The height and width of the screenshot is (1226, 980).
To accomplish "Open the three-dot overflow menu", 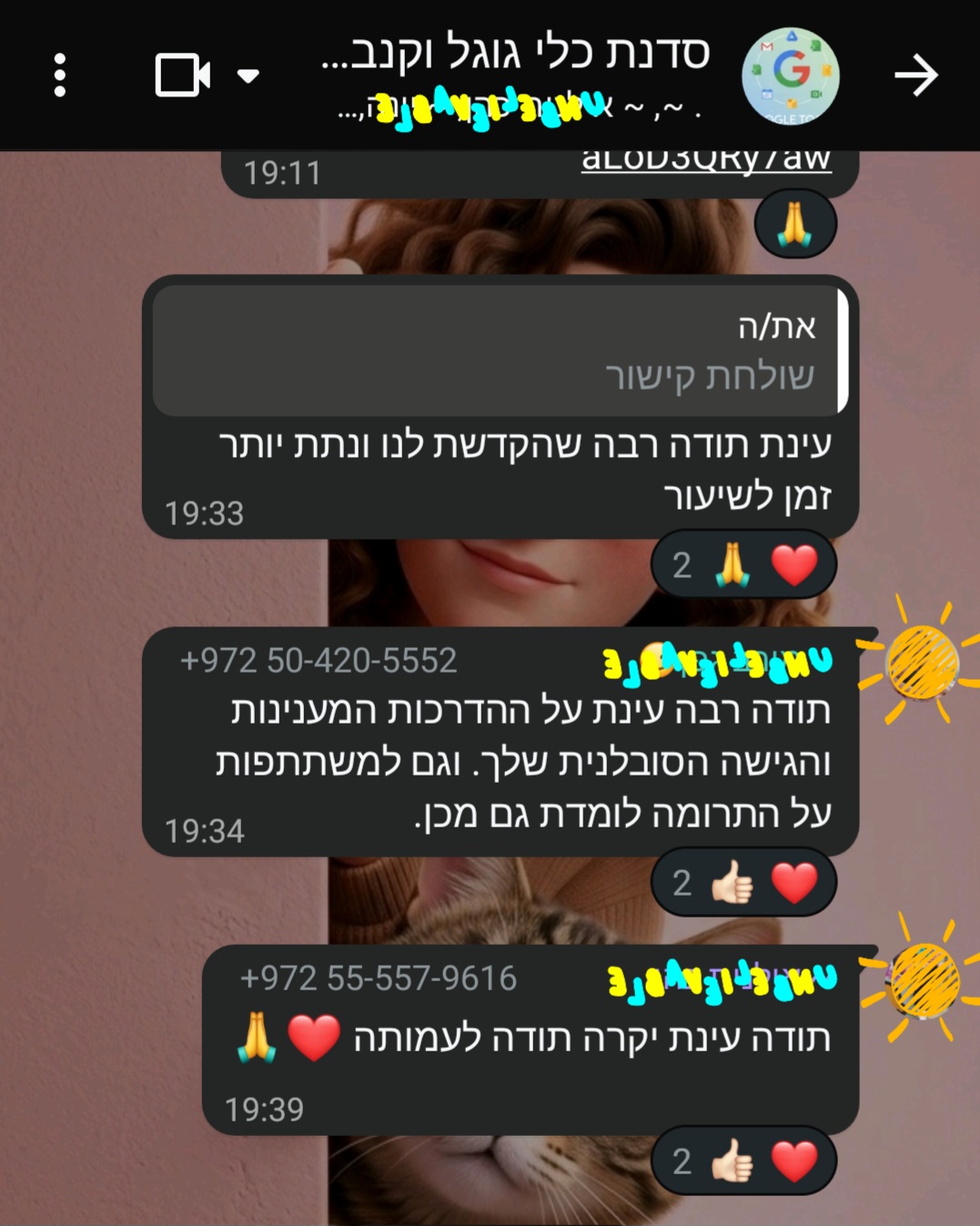I will click(60, 75).
